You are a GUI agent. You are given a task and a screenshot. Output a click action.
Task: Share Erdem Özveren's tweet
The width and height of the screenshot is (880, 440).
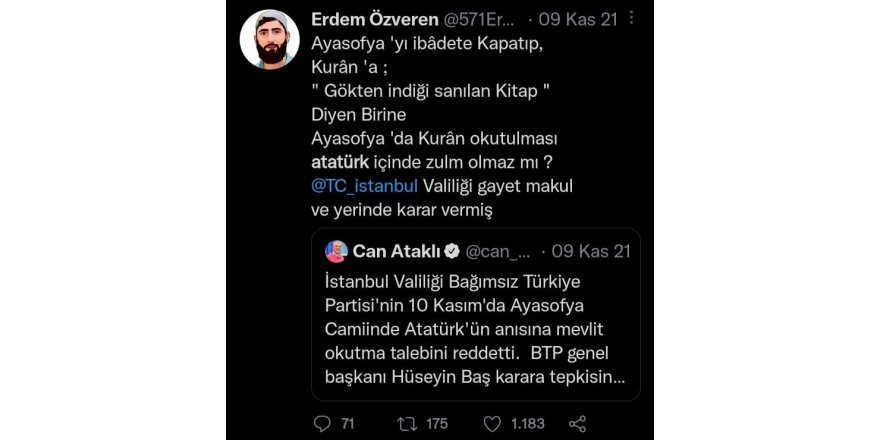(x=576, y=424)
